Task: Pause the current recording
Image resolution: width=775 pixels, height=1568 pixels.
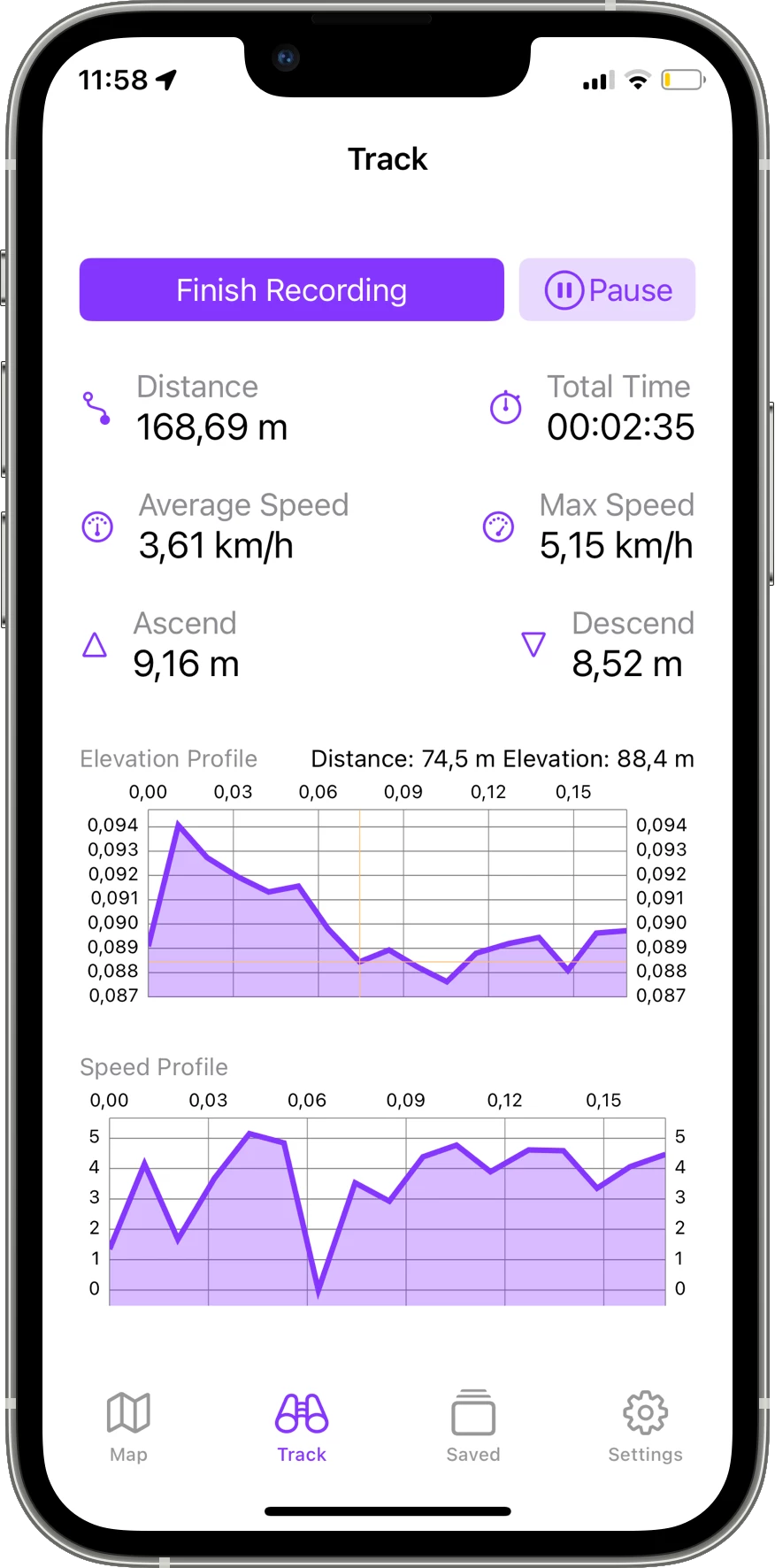Action: 607,289
